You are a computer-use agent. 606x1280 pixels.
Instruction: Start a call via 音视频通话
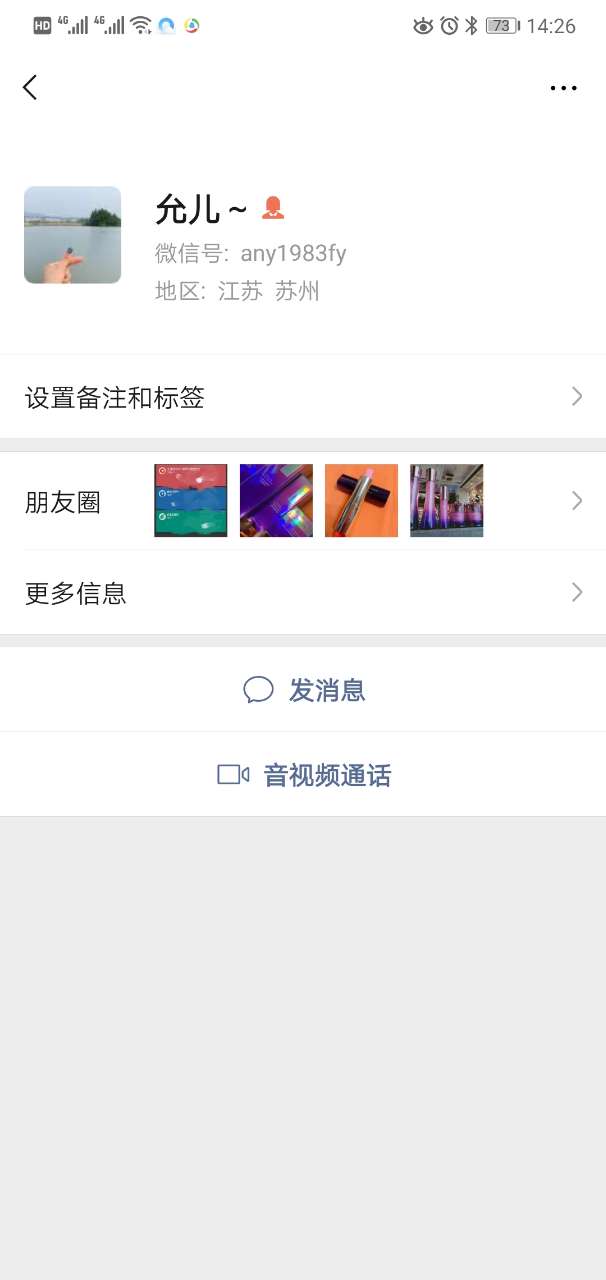click(x=304, y=775)
